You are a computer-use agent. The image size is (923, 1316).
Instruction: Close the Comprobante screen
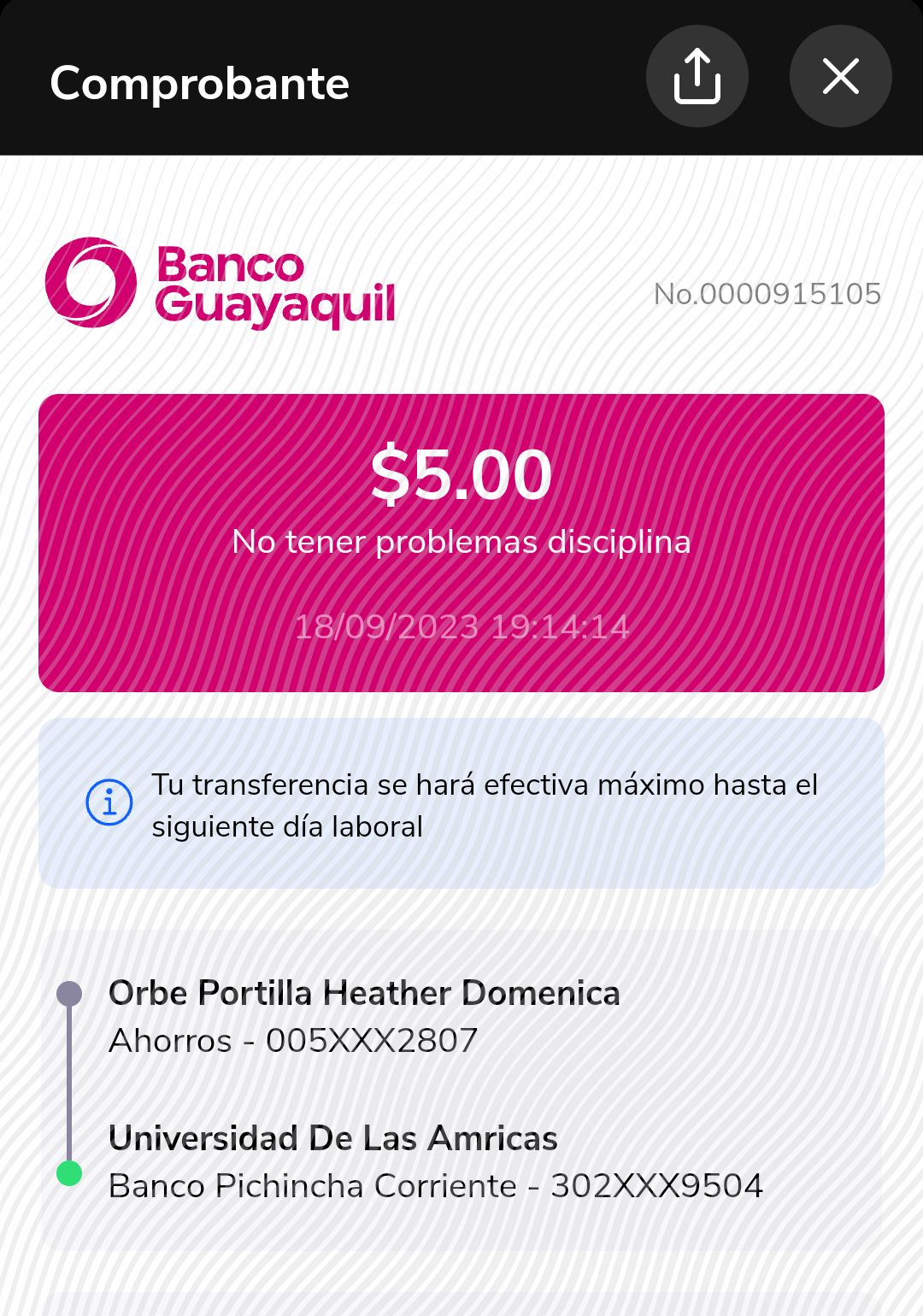tap(840, 77)
